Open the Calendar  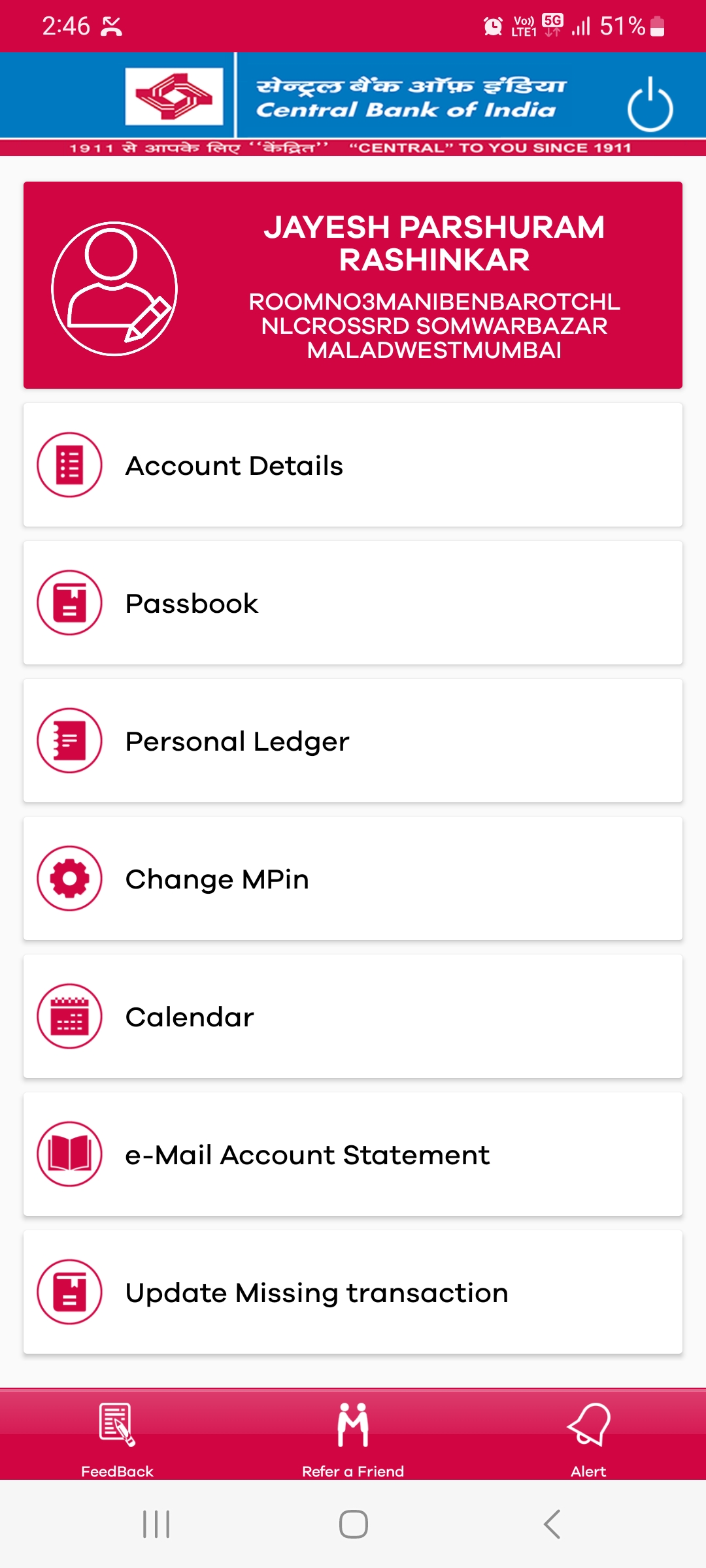tap(353, 1017)
